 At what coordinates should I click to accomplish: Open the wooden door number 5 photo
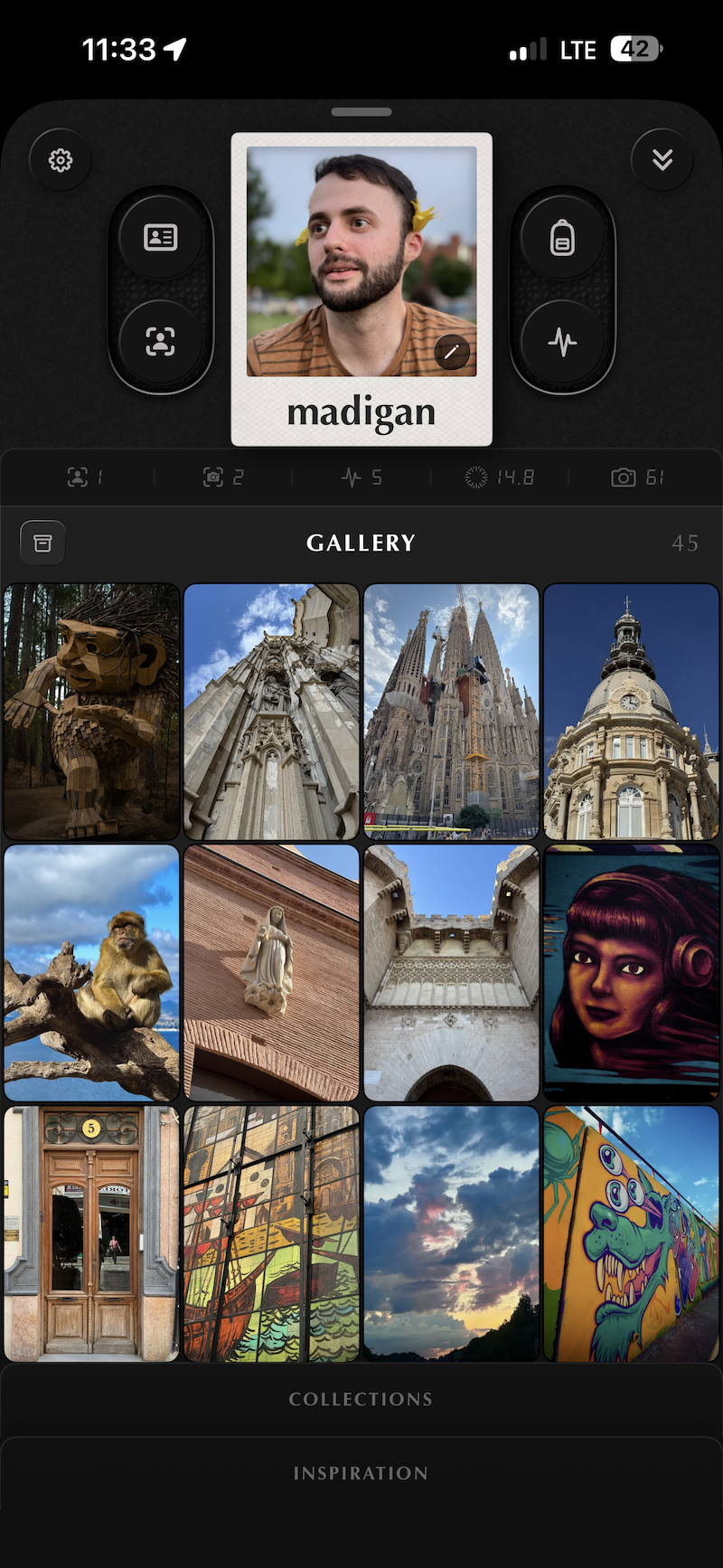tap(91, 1233)
